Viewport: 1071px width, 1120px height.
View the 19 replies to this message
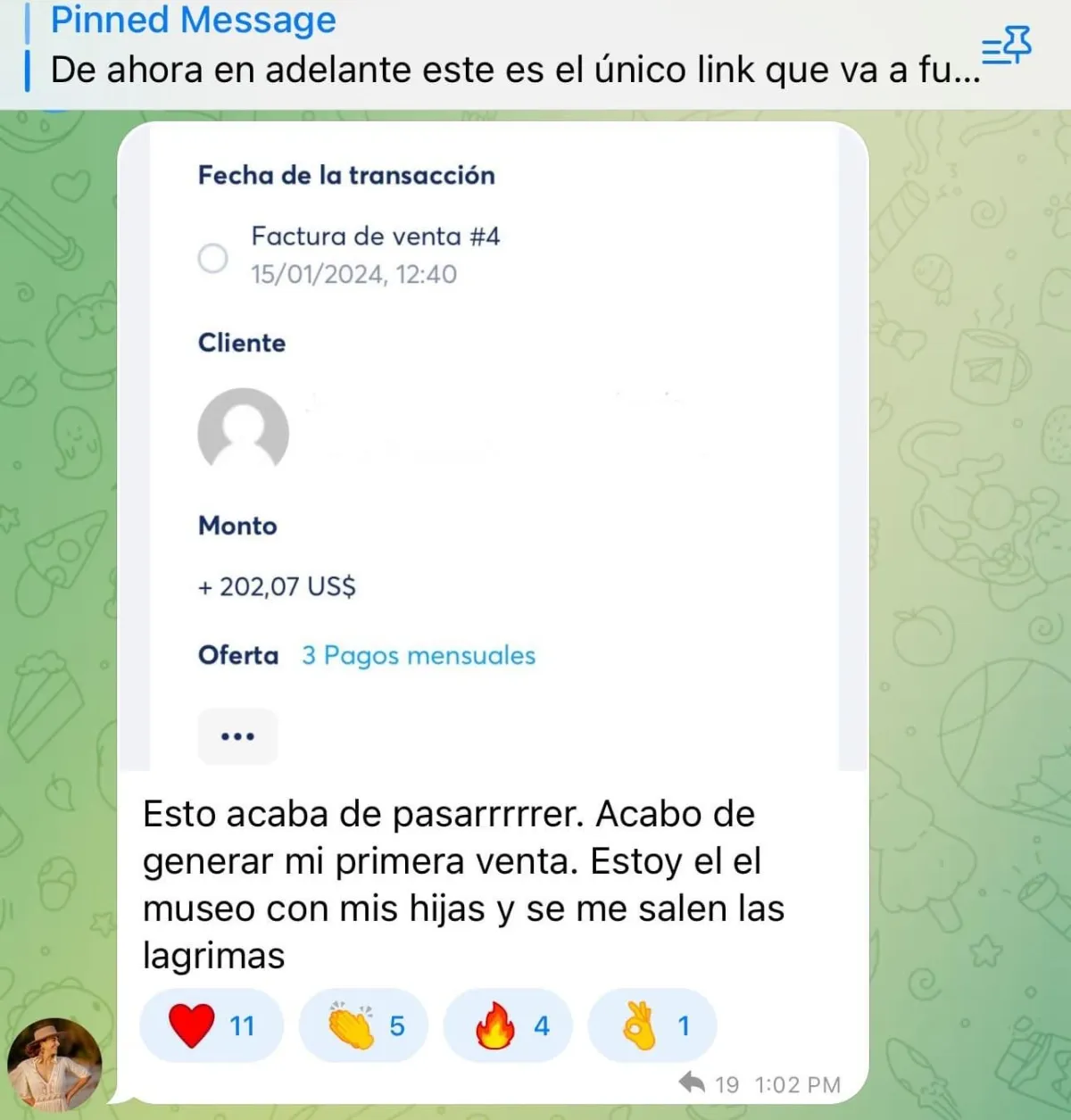click(709, 1084)
